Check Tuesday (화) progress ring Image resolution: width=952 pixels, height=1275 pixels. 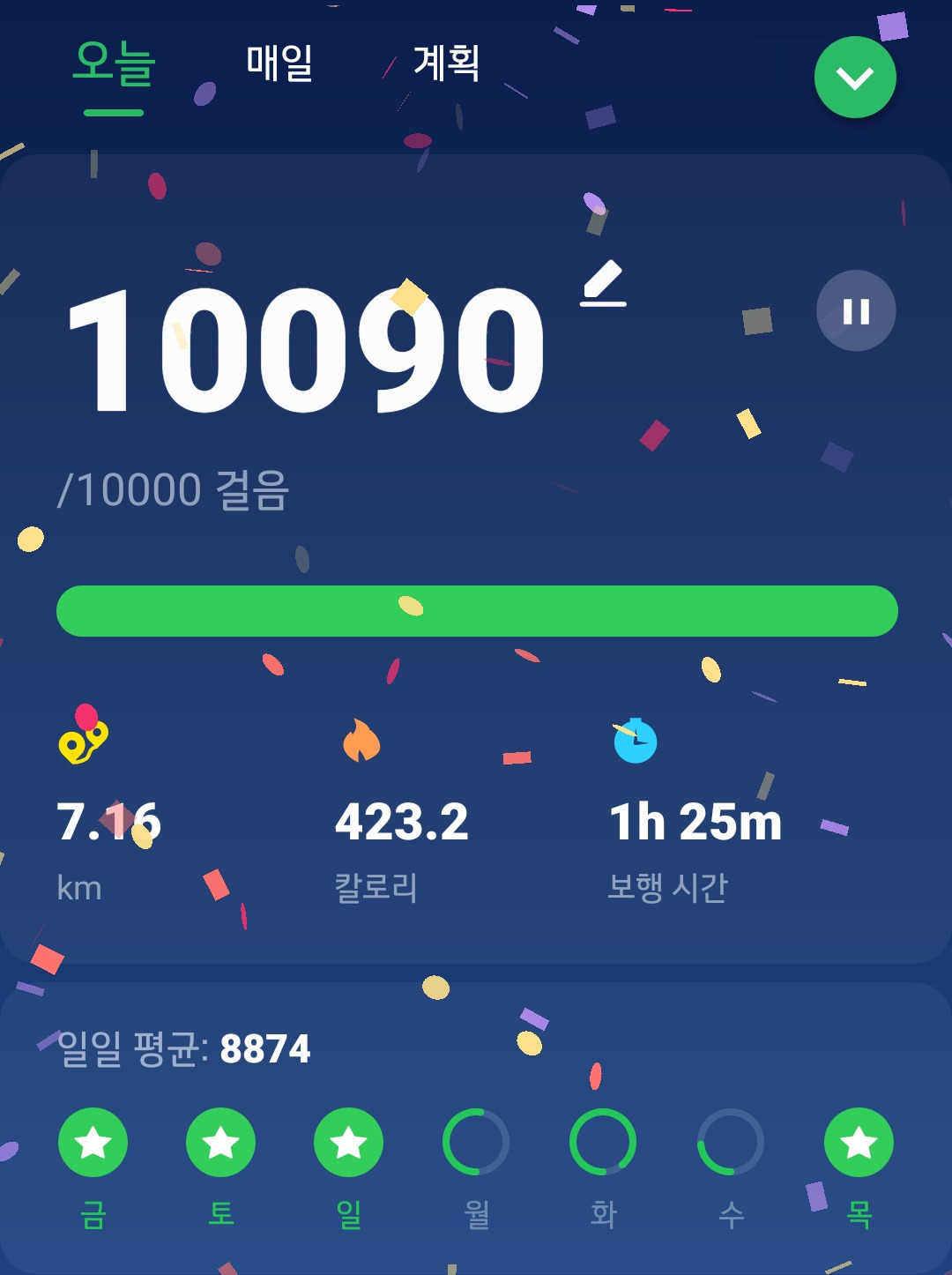603,1143
